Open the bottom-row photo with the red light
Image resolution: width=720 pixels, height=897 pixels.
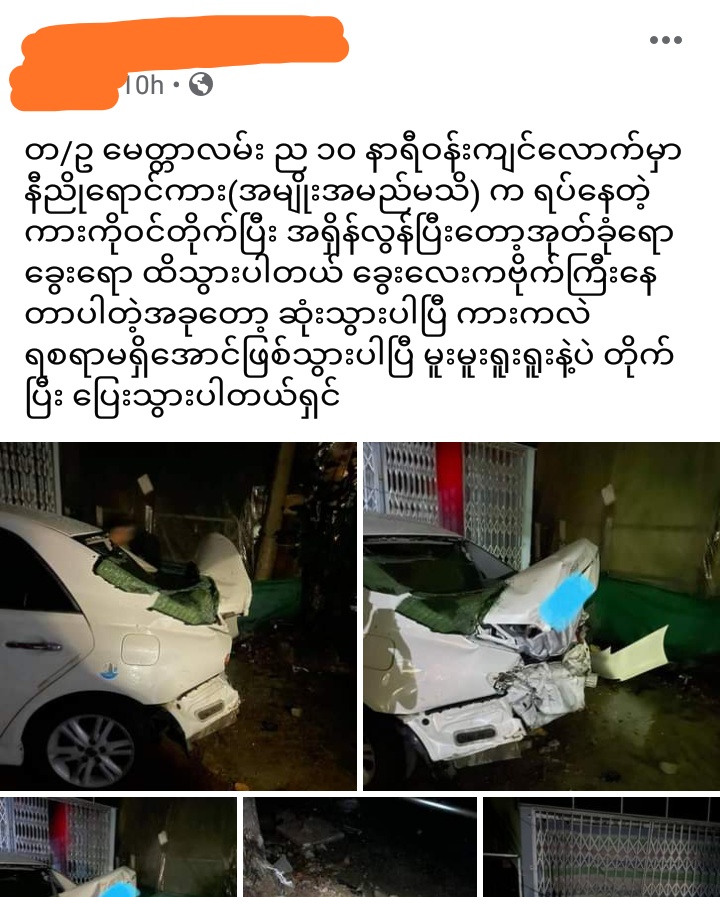point(118,848)
